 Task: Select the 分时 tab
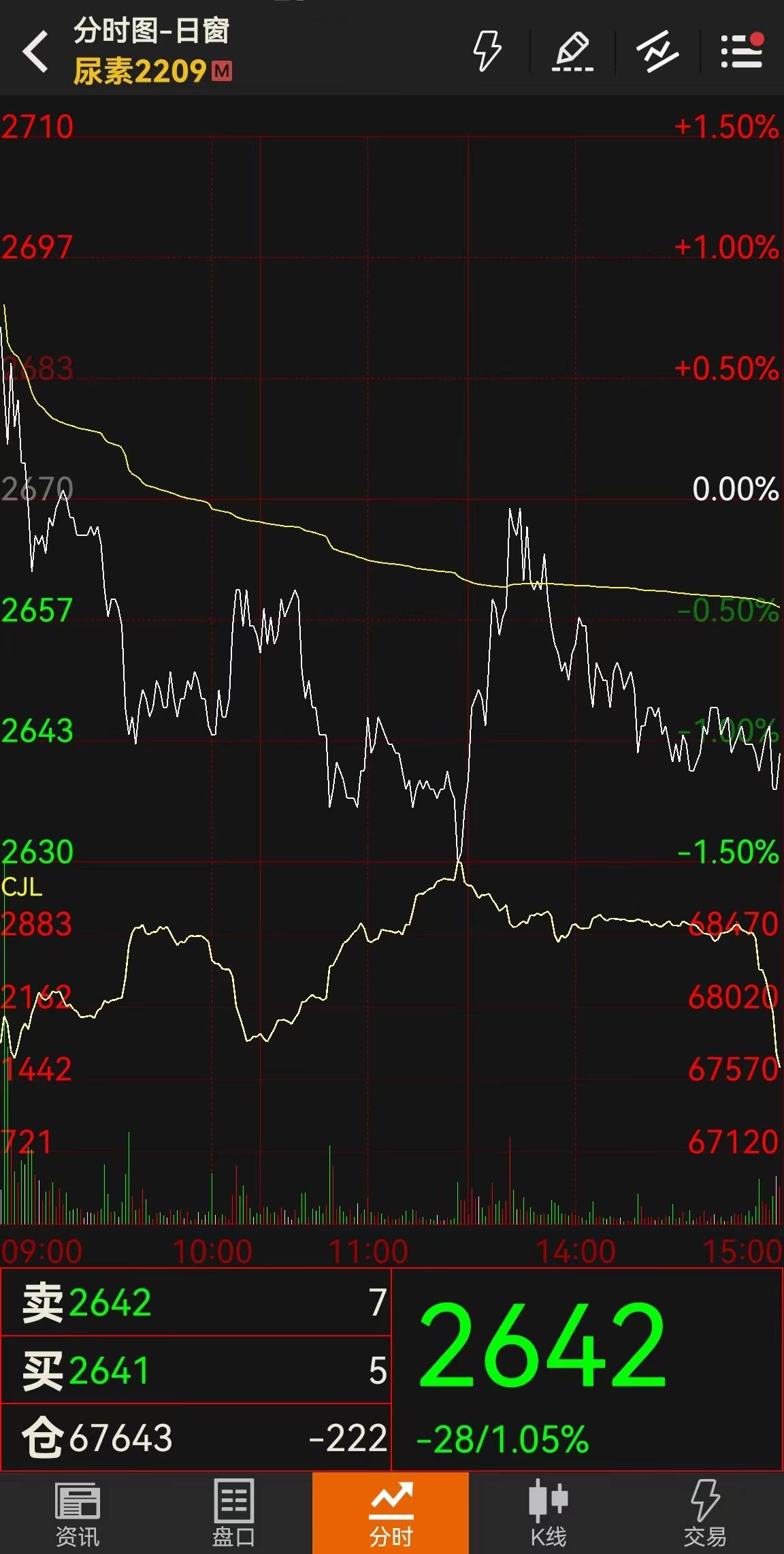(x=391, y=1513)
